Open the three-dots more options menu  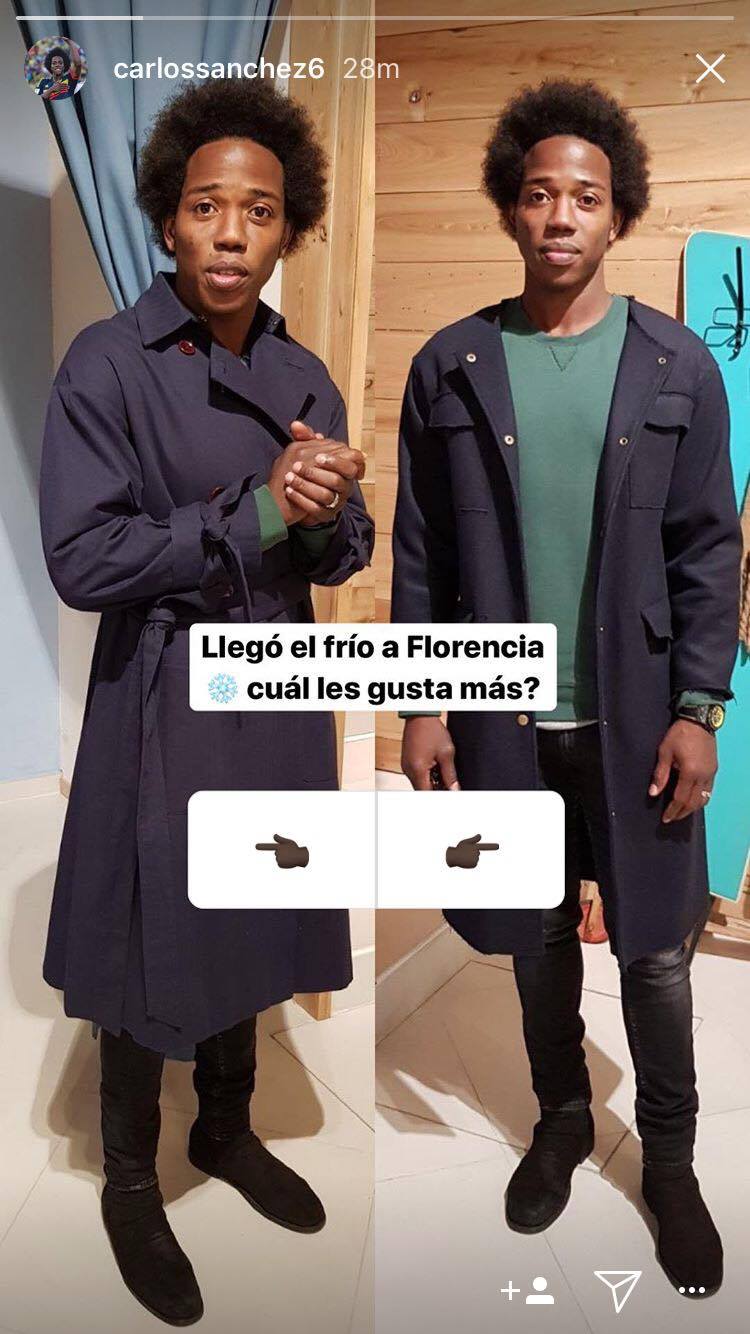point(692,1291)
